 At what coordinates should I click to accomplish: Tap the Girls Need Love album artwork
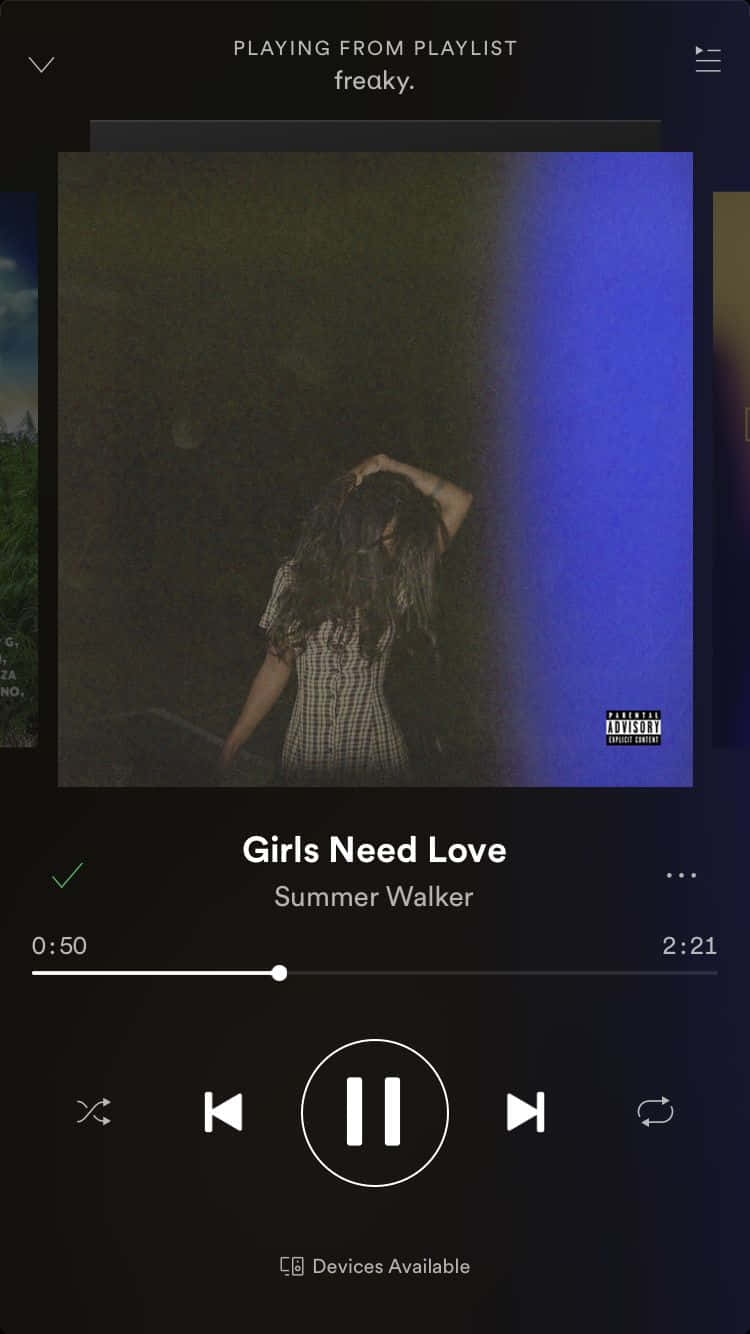(x=375, y=470)
